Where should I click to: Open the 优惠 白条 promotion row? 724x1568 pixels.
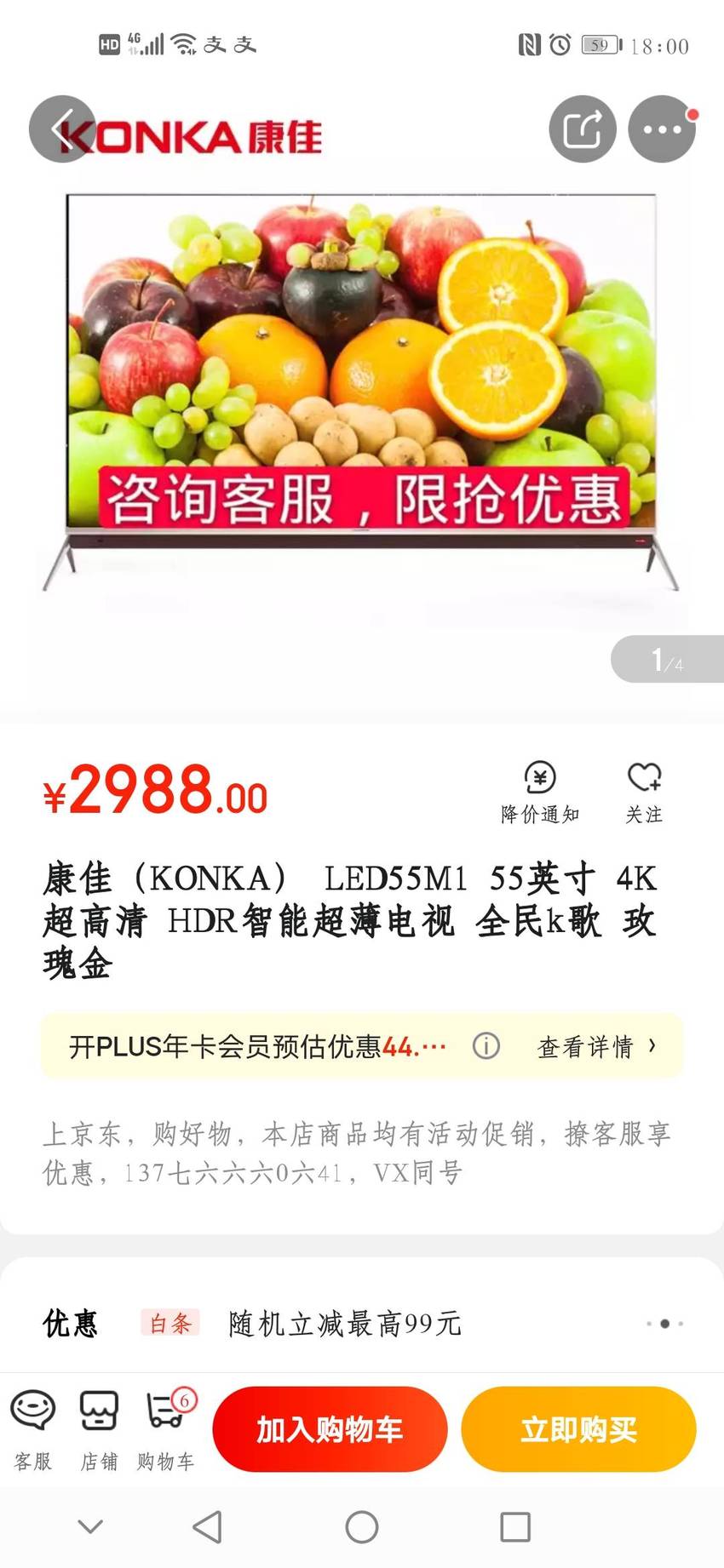362,1324
